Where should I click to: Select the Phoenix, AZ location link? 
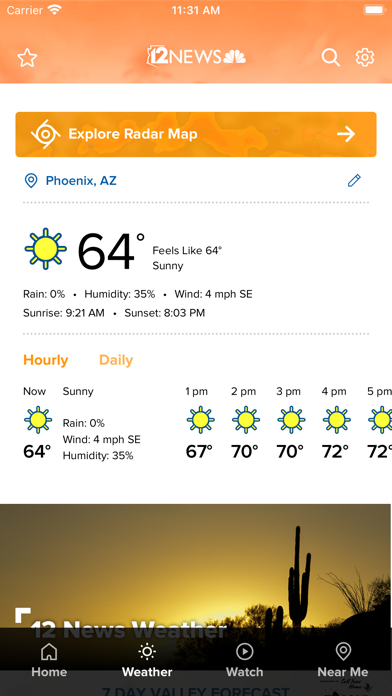[81, 181]
